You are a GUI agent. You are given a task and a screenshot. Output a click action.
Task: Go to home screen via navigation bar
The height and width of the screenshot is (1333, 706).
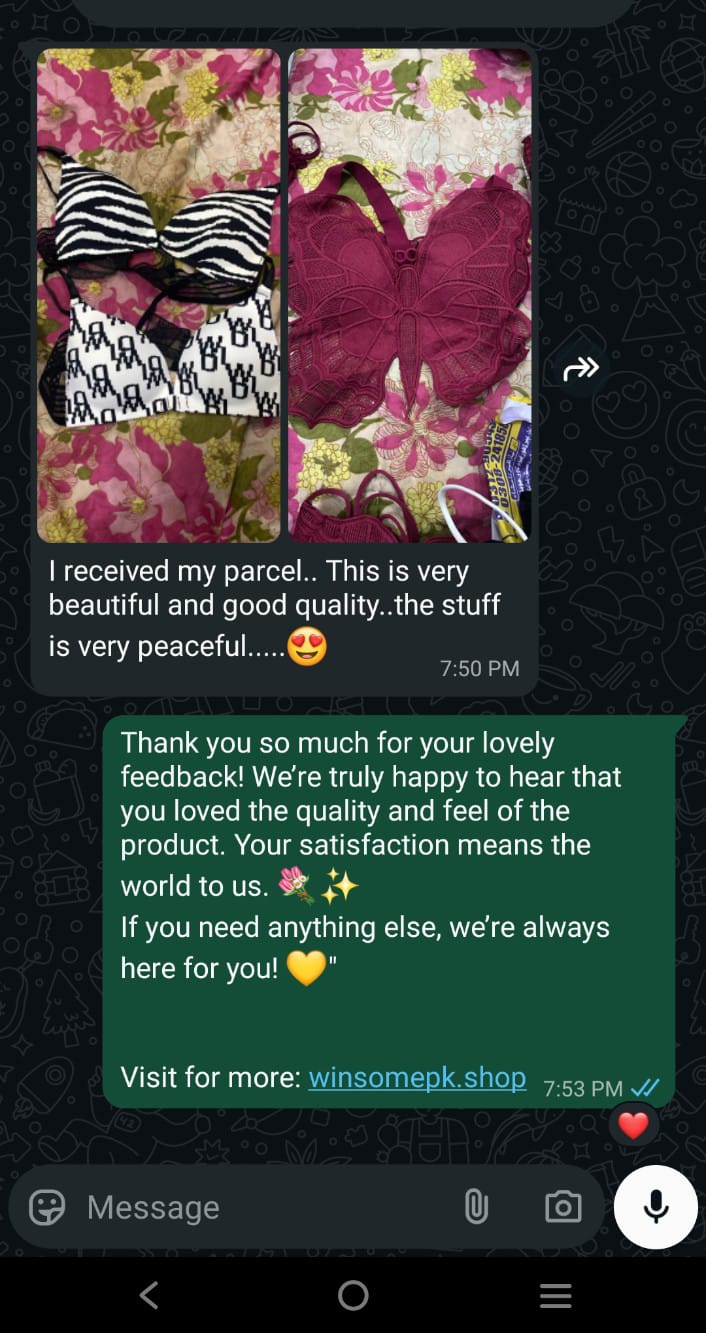click(x=353, y=1296)
